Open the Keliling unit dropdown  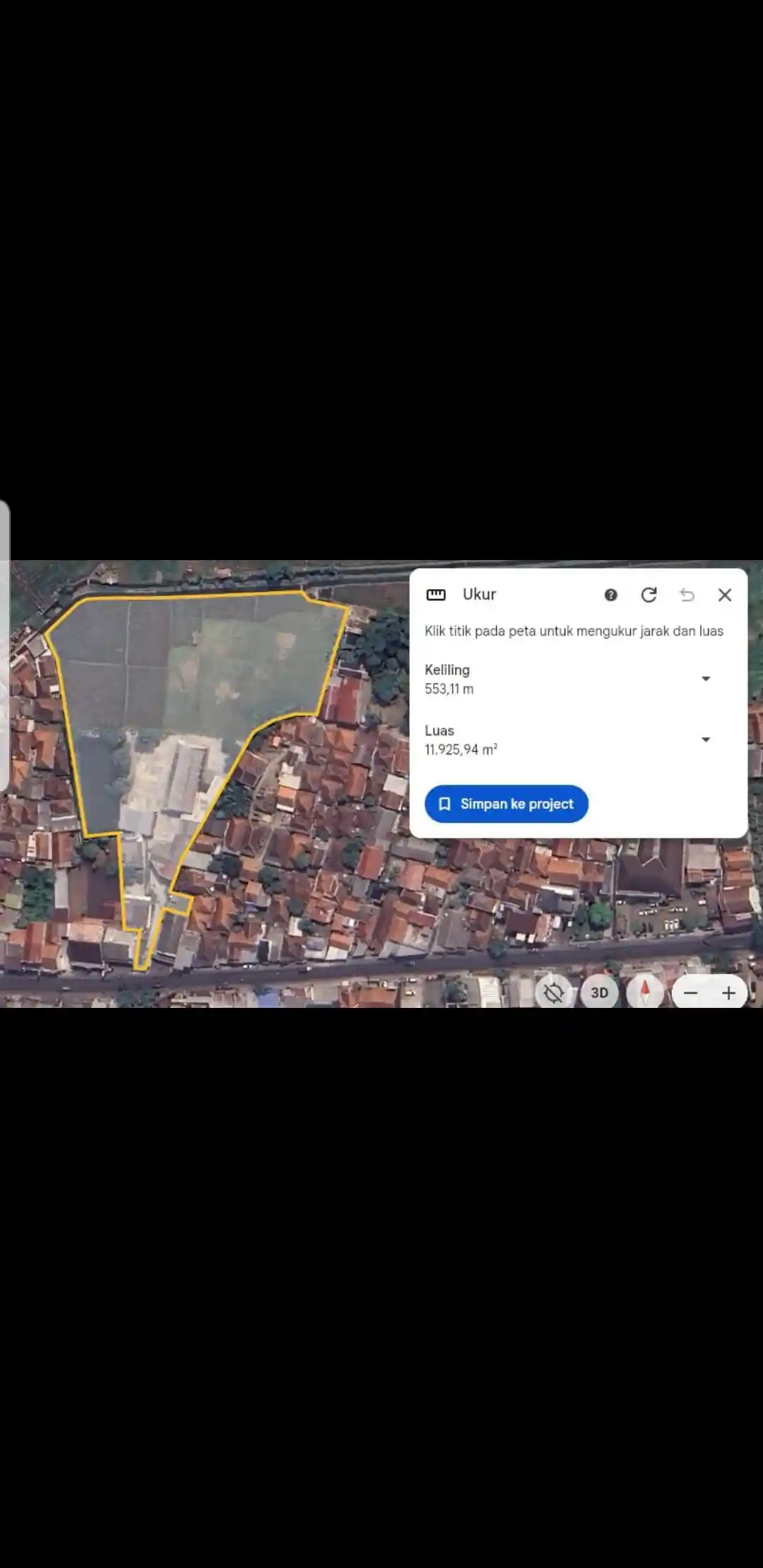(705, 679)
